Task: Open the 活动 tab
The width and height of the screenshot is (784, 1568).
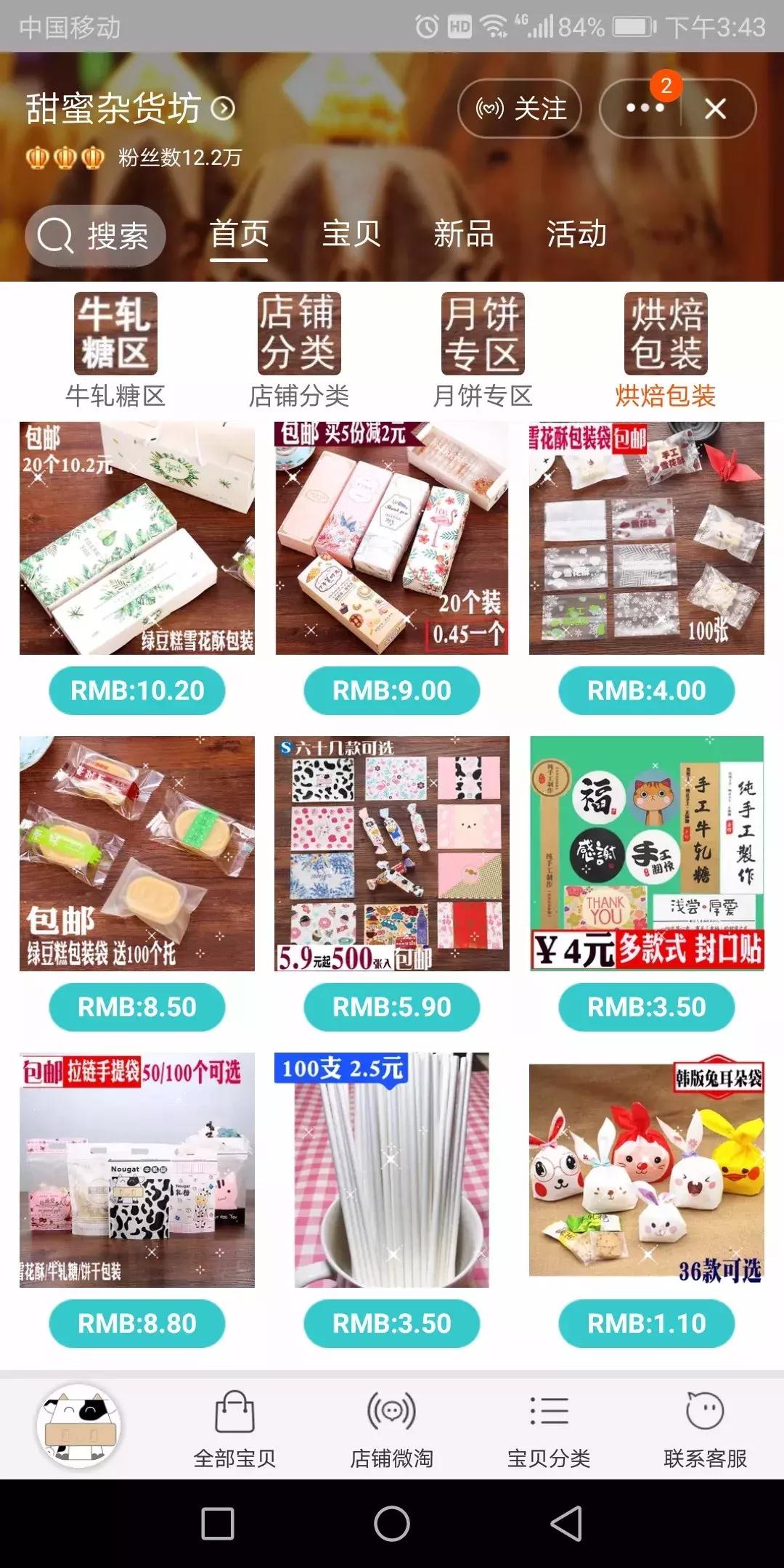Action: pos(577,234)
